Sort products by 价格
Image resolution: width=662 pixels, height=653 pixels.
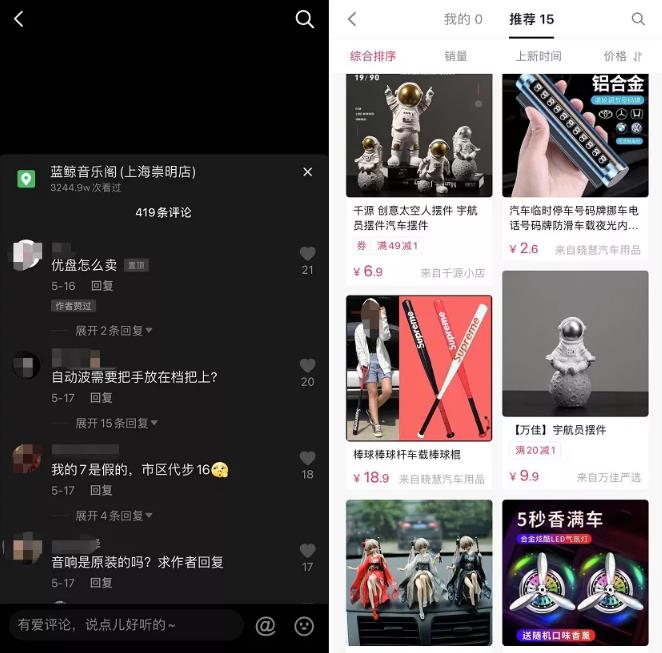click(622, 56)
